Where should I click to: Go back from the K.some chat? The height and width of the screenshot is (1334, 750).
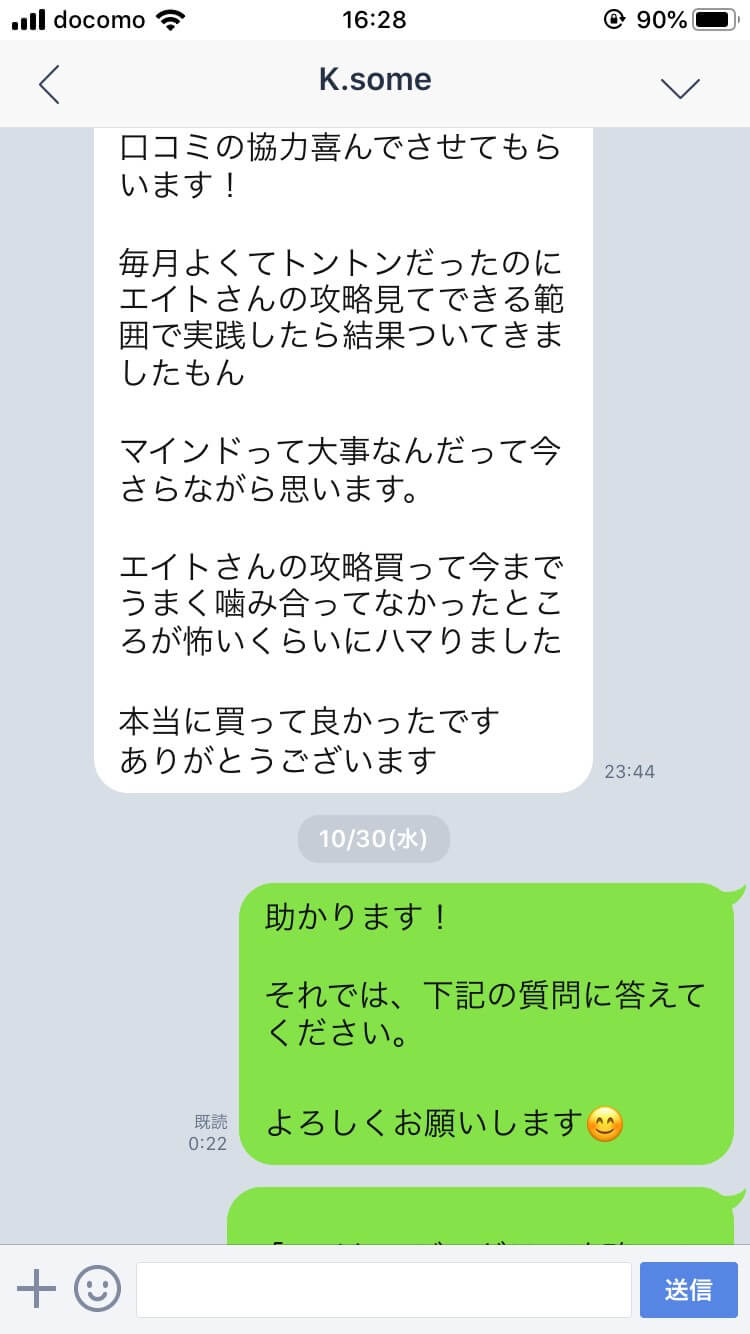(x=49, y=84)
